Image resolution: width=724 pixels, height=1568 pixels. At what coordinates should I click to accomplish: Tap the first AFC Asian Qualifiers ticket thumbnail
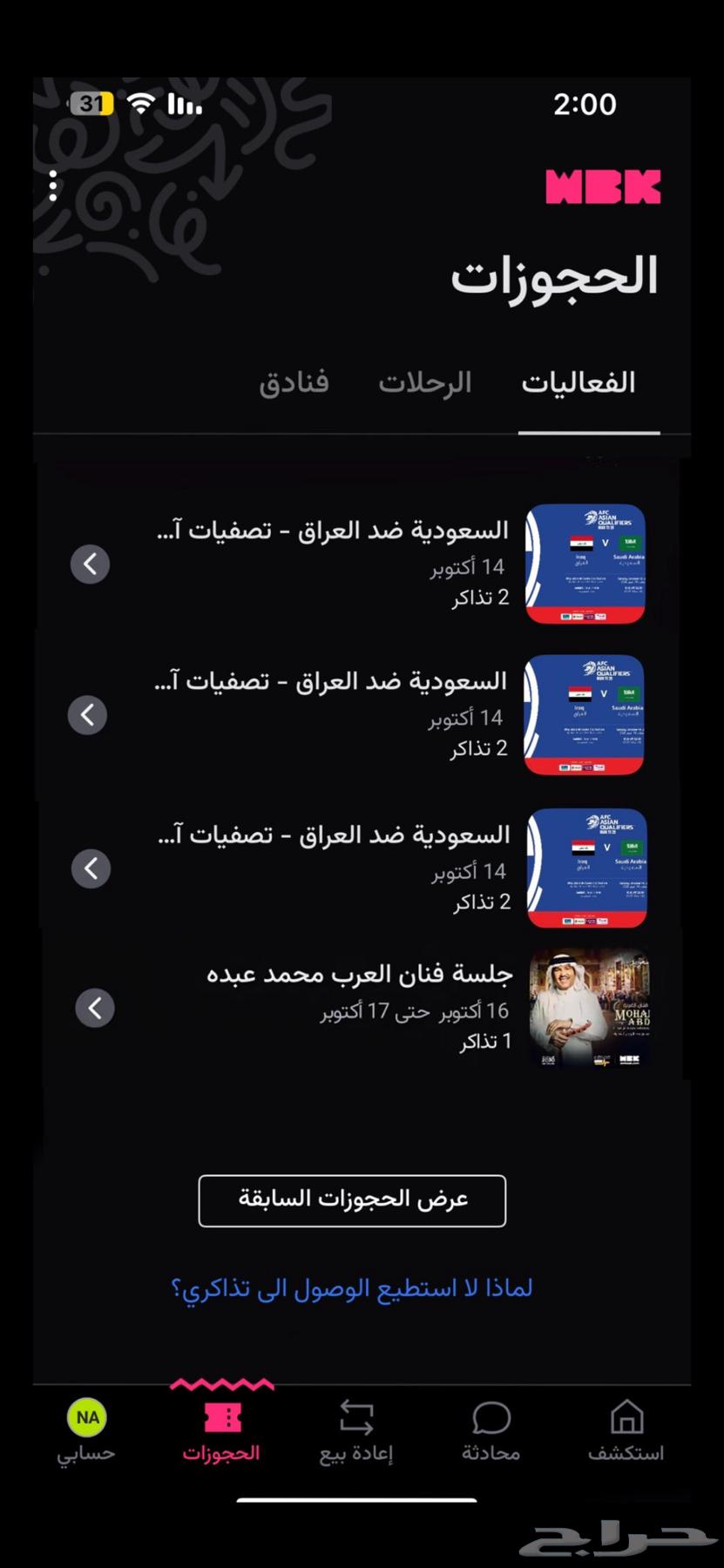point(585,564)
